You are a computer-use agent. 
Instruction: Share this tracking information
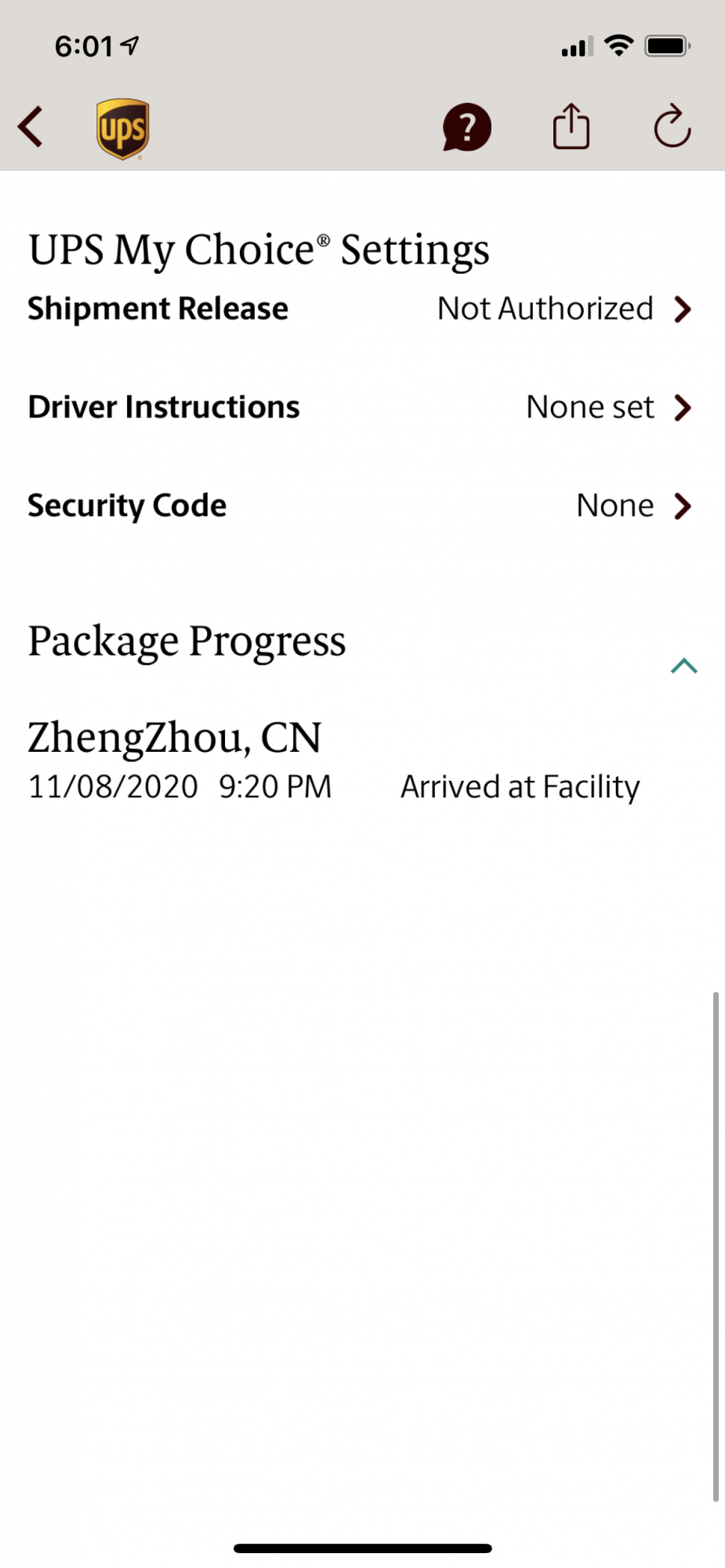[571, 127]
